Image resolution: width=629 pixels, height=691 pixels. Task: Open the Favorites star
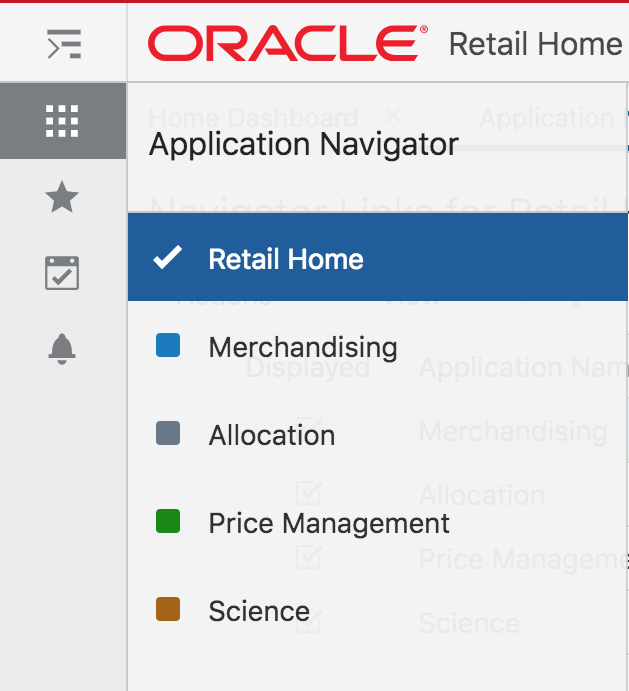(62, 198)
